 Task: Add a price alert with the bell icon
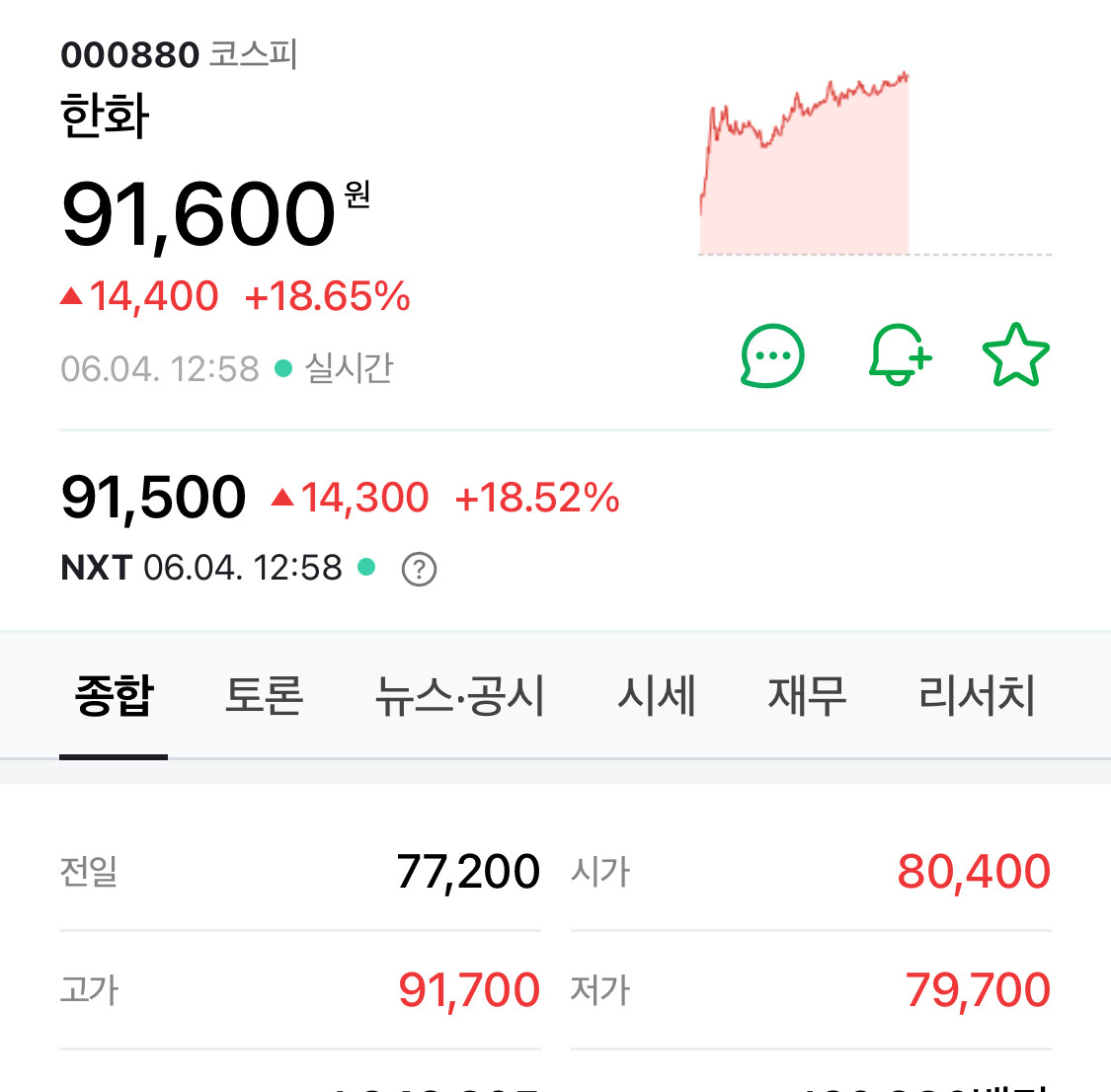click(x=900, y=354)
